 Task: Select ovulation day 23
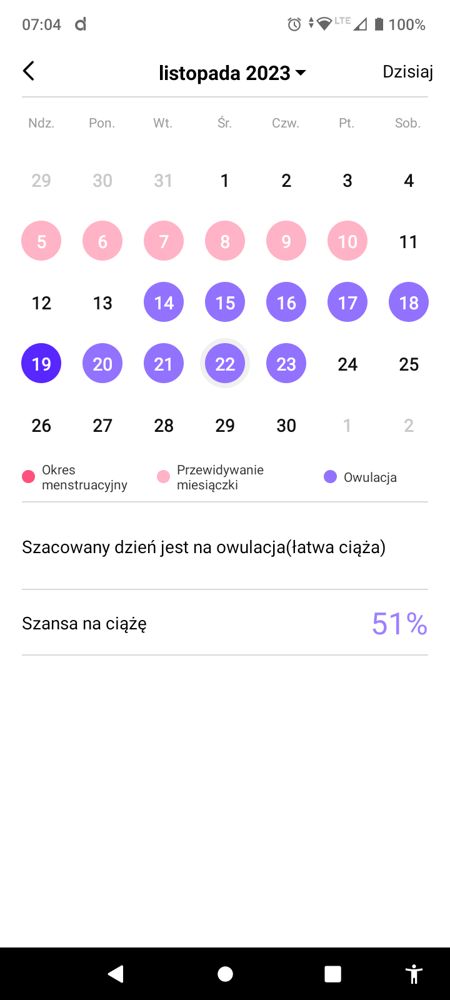pyautogui.click(x=286, y=364)
